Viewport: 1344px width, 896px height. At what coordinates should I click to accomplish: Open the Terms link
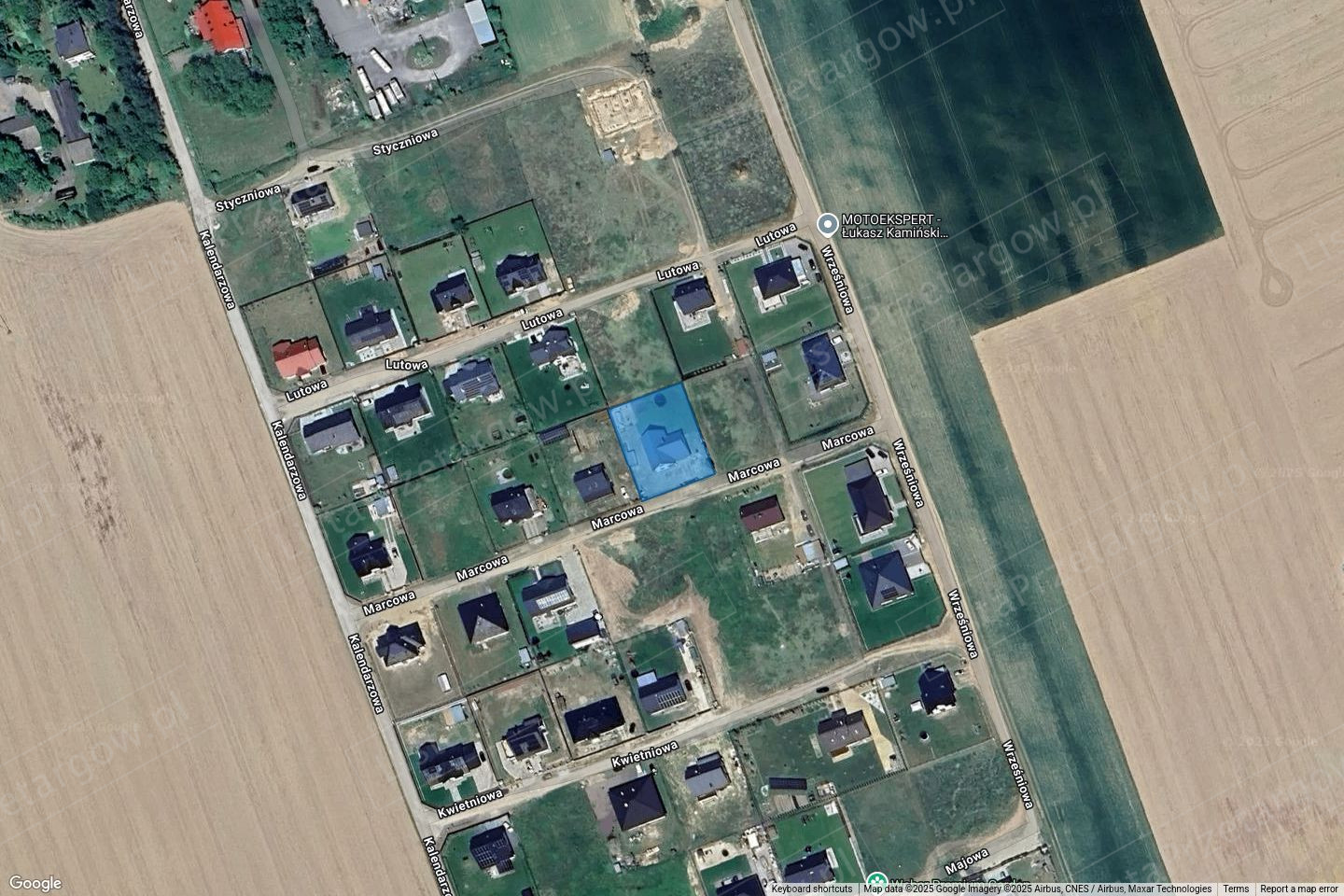[x=1236, y=889]
